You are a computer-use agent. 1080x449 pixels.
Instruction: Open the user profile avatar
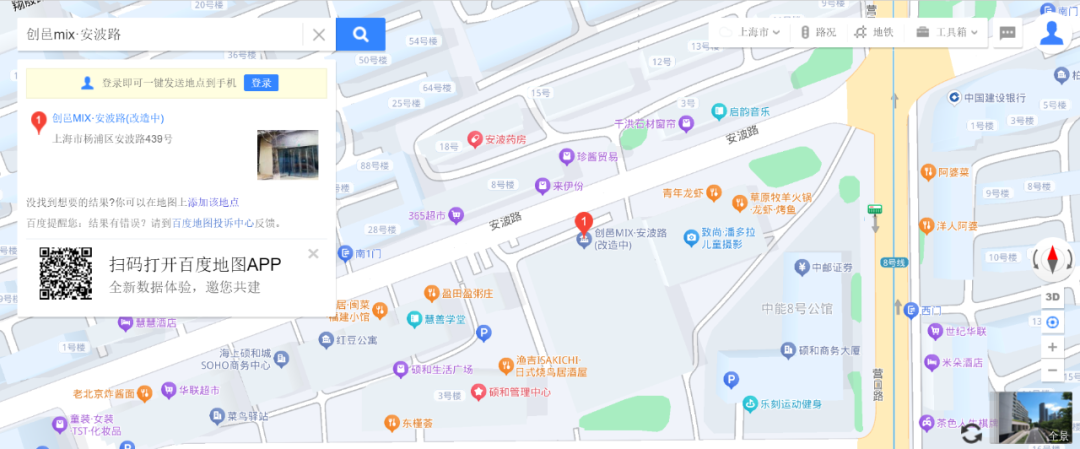(1051, 32)
